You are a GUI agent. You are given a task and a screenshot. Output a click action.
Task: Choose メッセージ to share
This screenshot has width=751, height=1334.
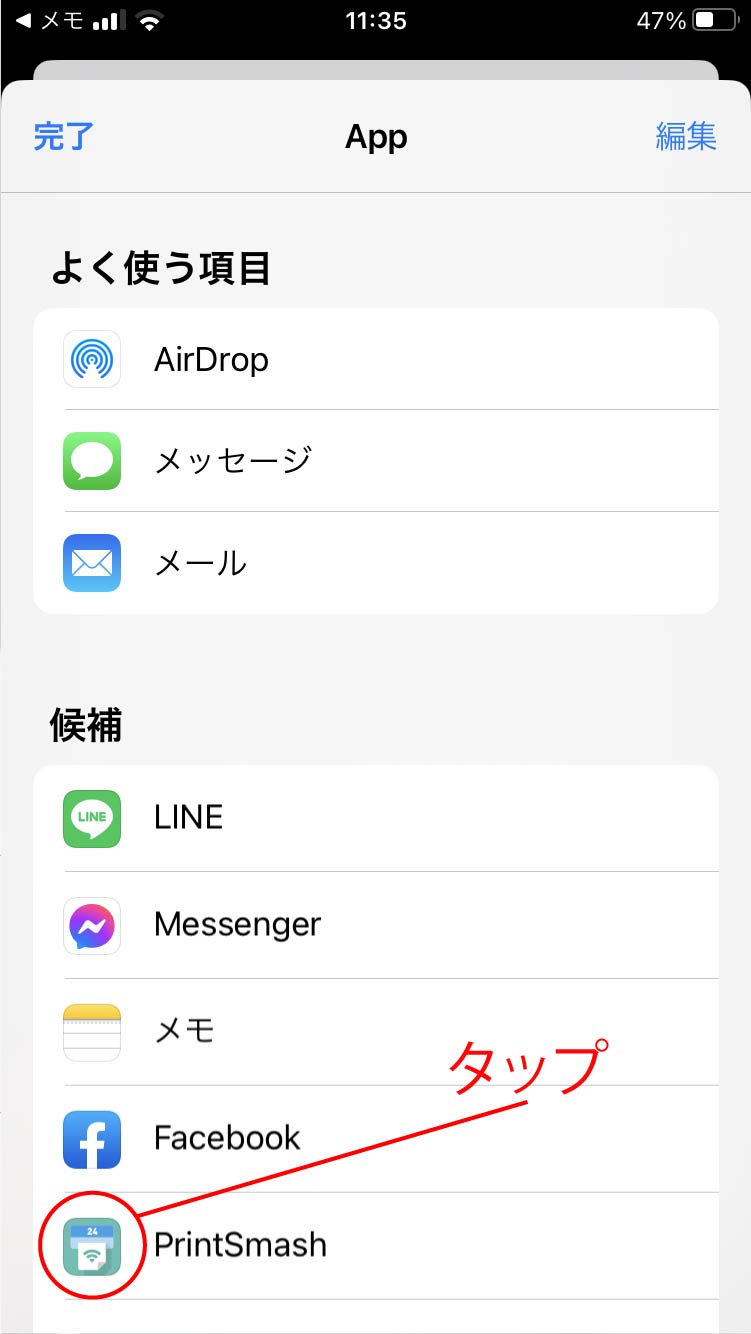click(376, 461)
